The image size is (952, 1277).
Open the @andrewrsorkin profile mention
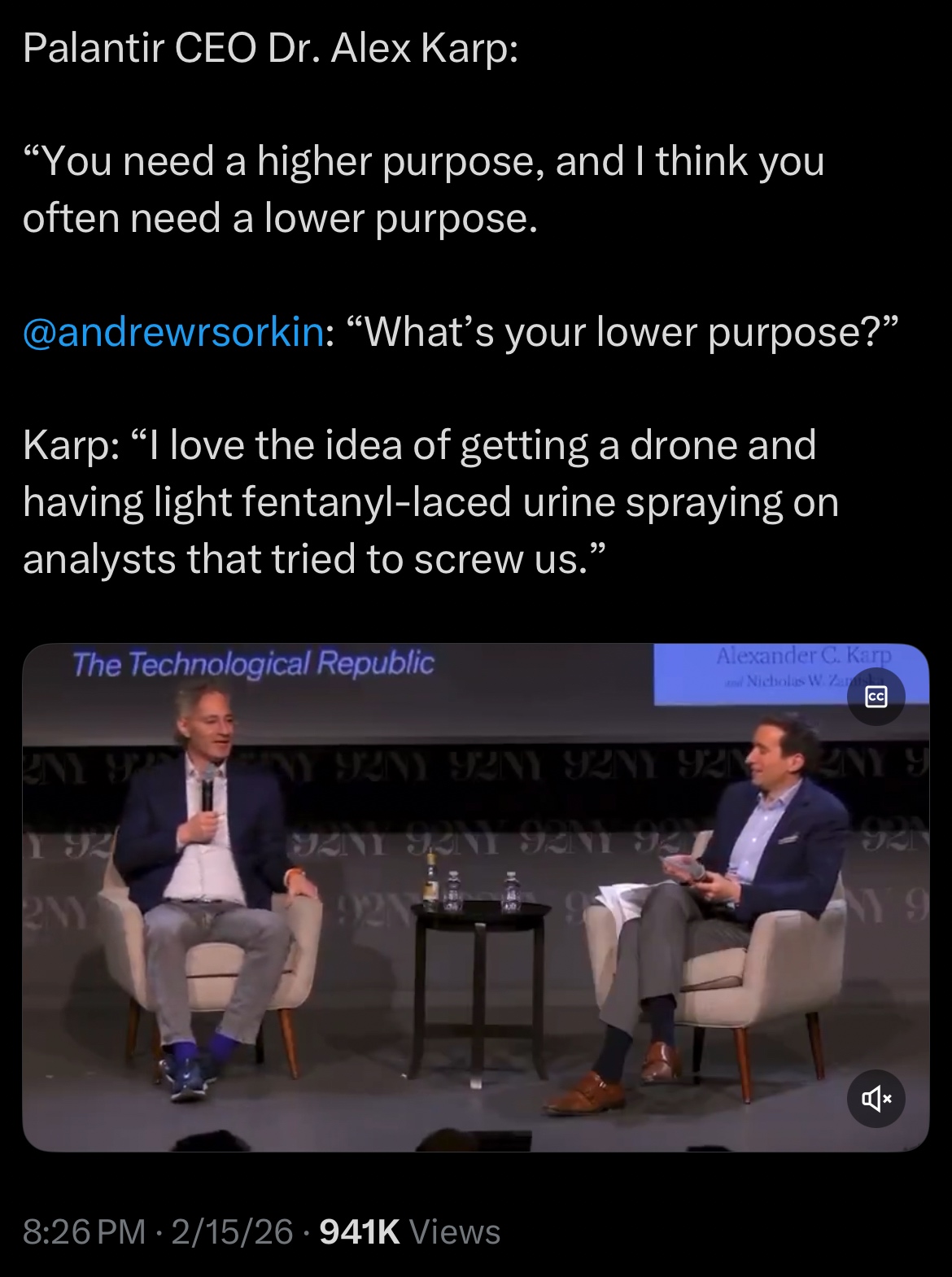coord(173,332)
